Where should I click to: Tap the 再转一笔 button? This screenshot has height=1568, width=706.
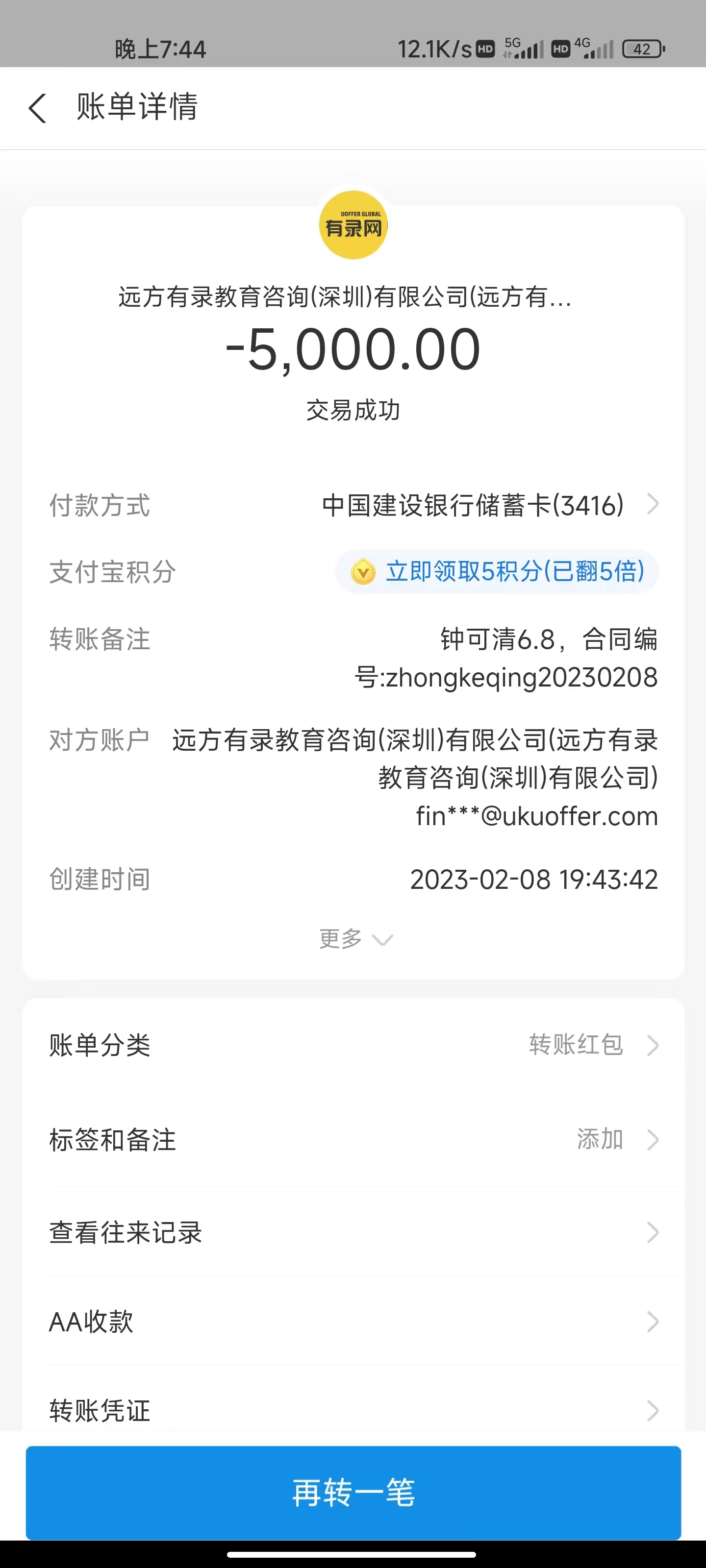click(353, 1493)
